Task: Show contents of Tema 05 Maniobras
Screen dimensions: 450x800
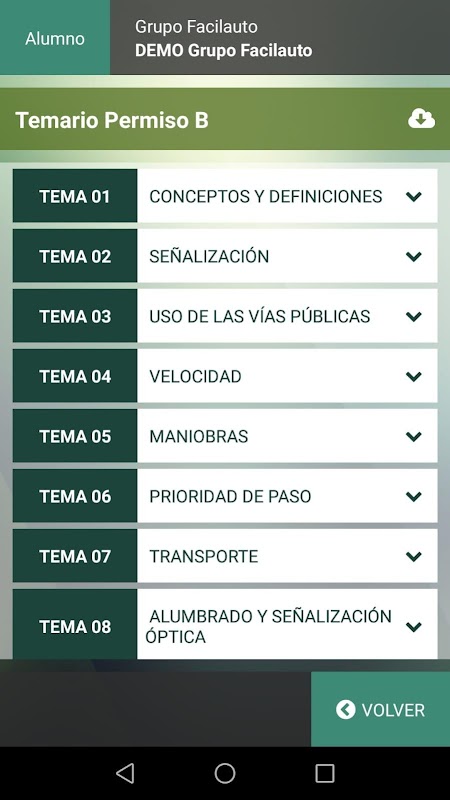Action: 225,436
